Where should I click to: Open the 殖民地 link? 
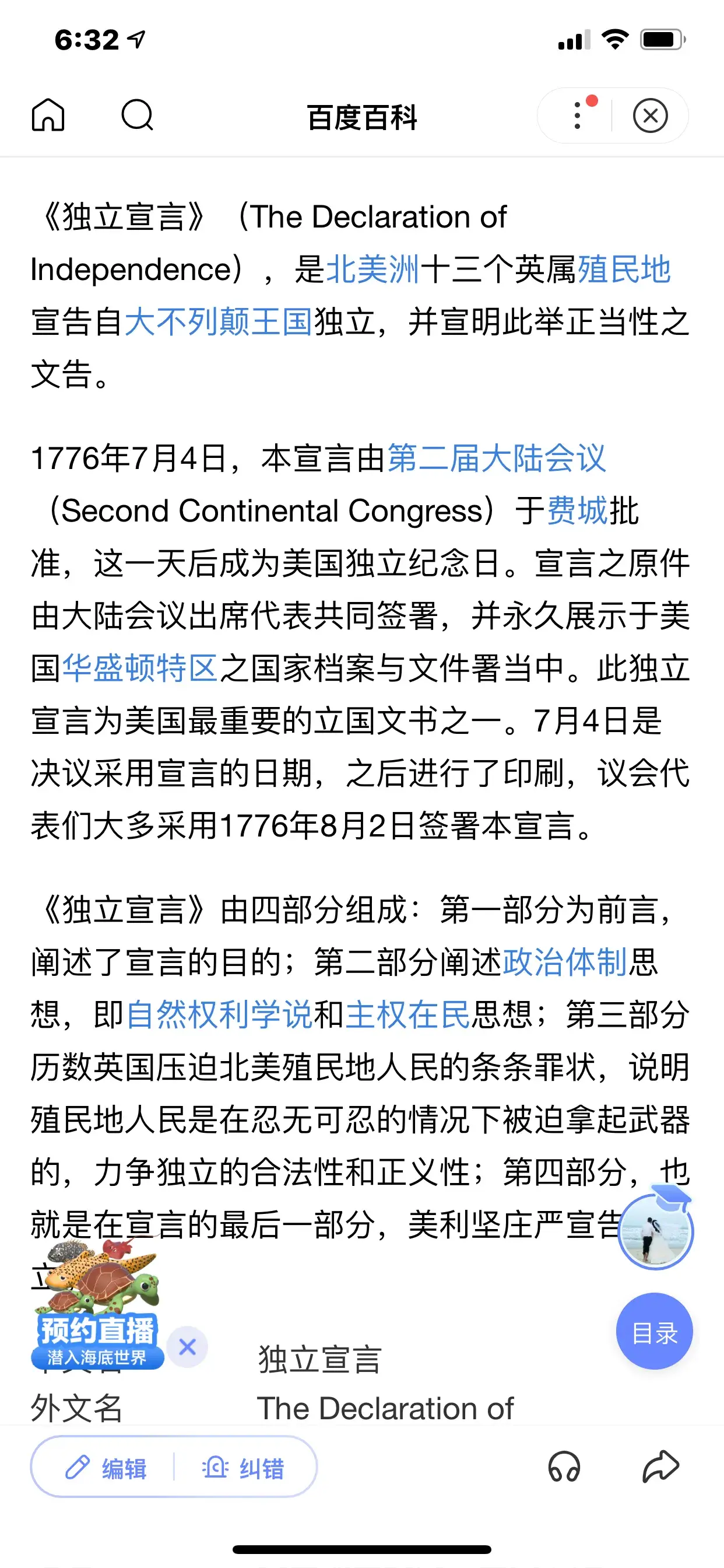pyautogui.click(x=624, y=269)
